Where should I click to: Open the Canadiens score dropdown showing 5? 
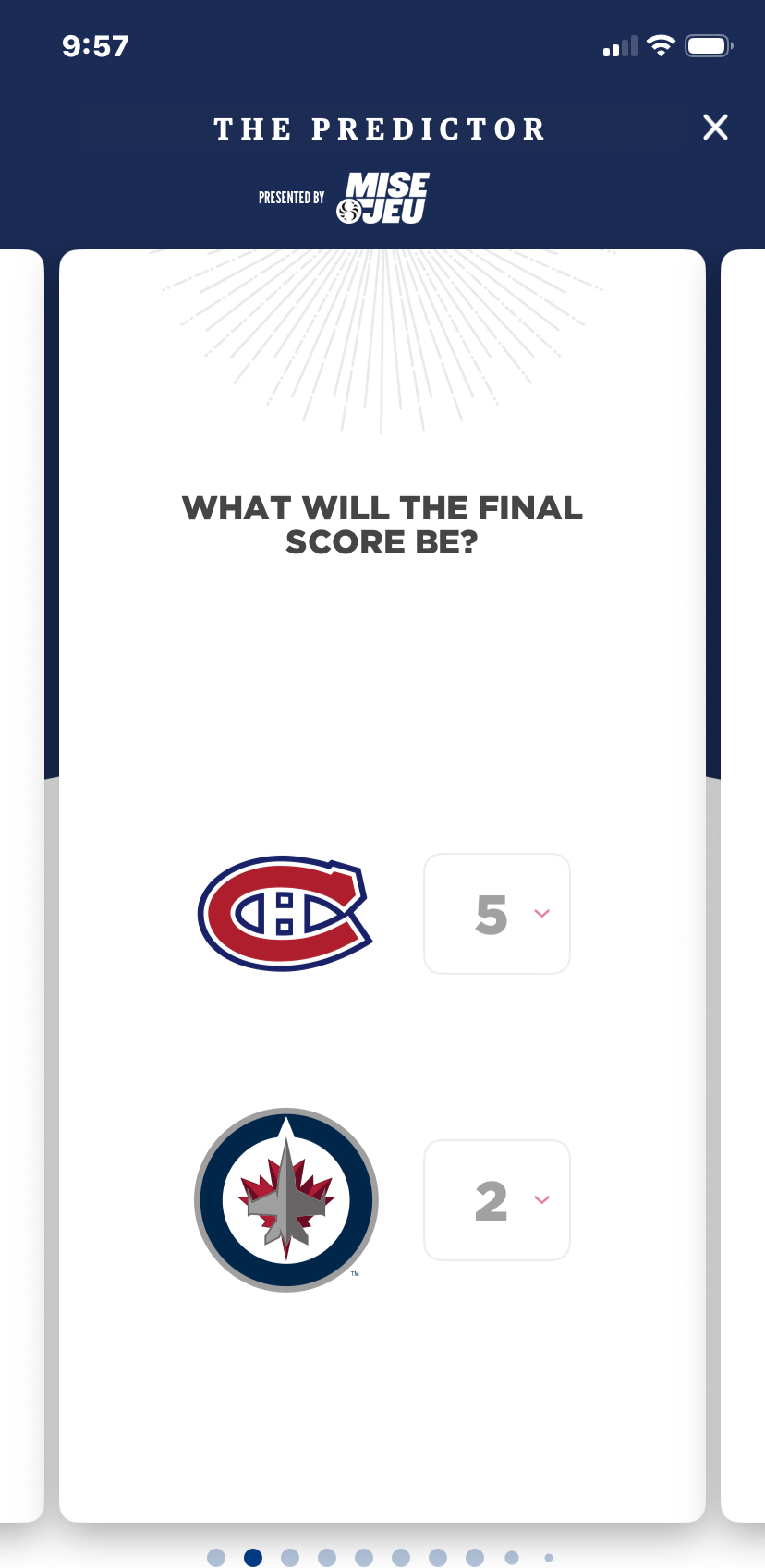tap(497, 914)
